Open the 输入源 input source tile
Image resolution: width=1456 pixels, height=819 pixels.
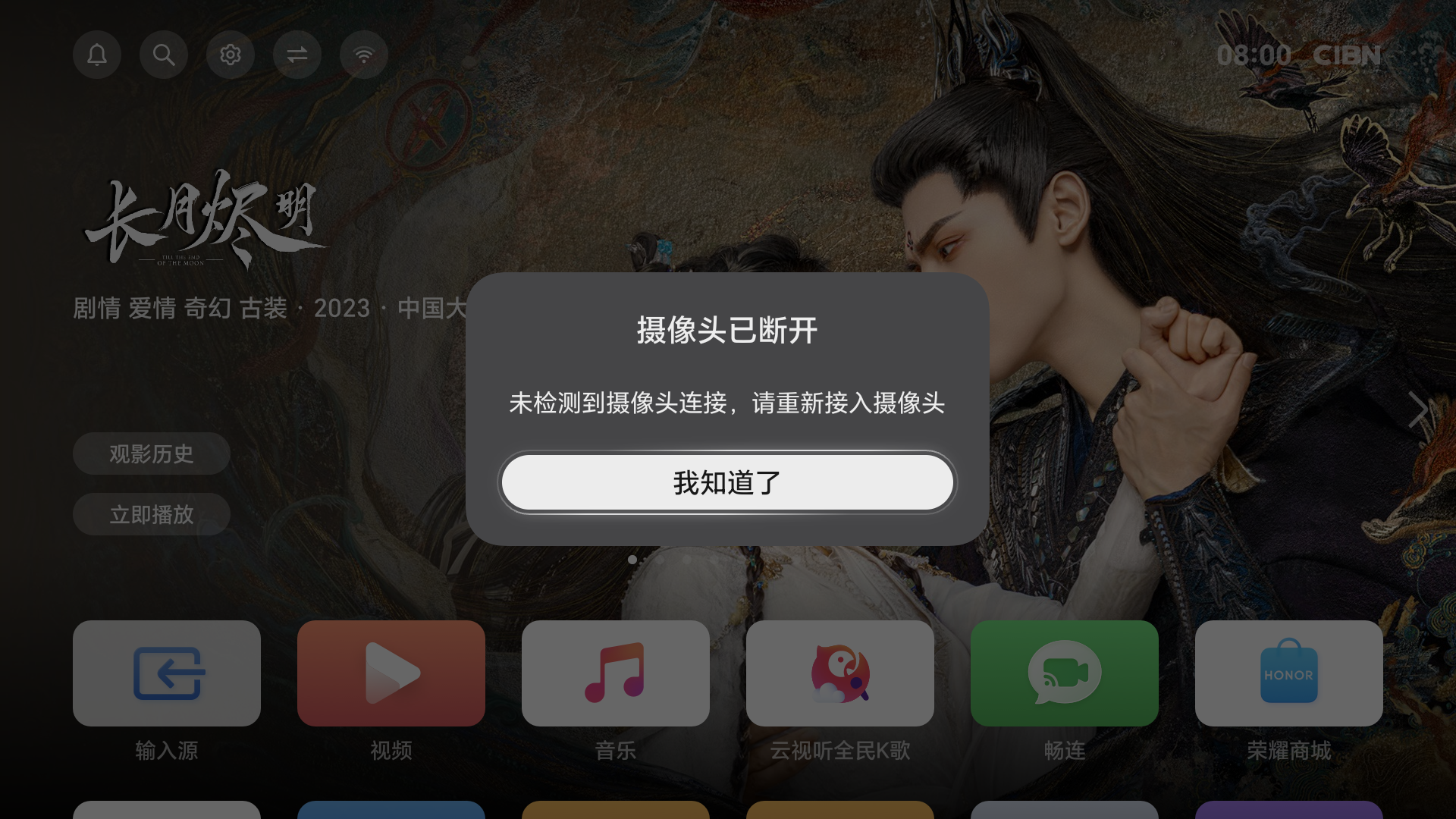click(167, 673)
